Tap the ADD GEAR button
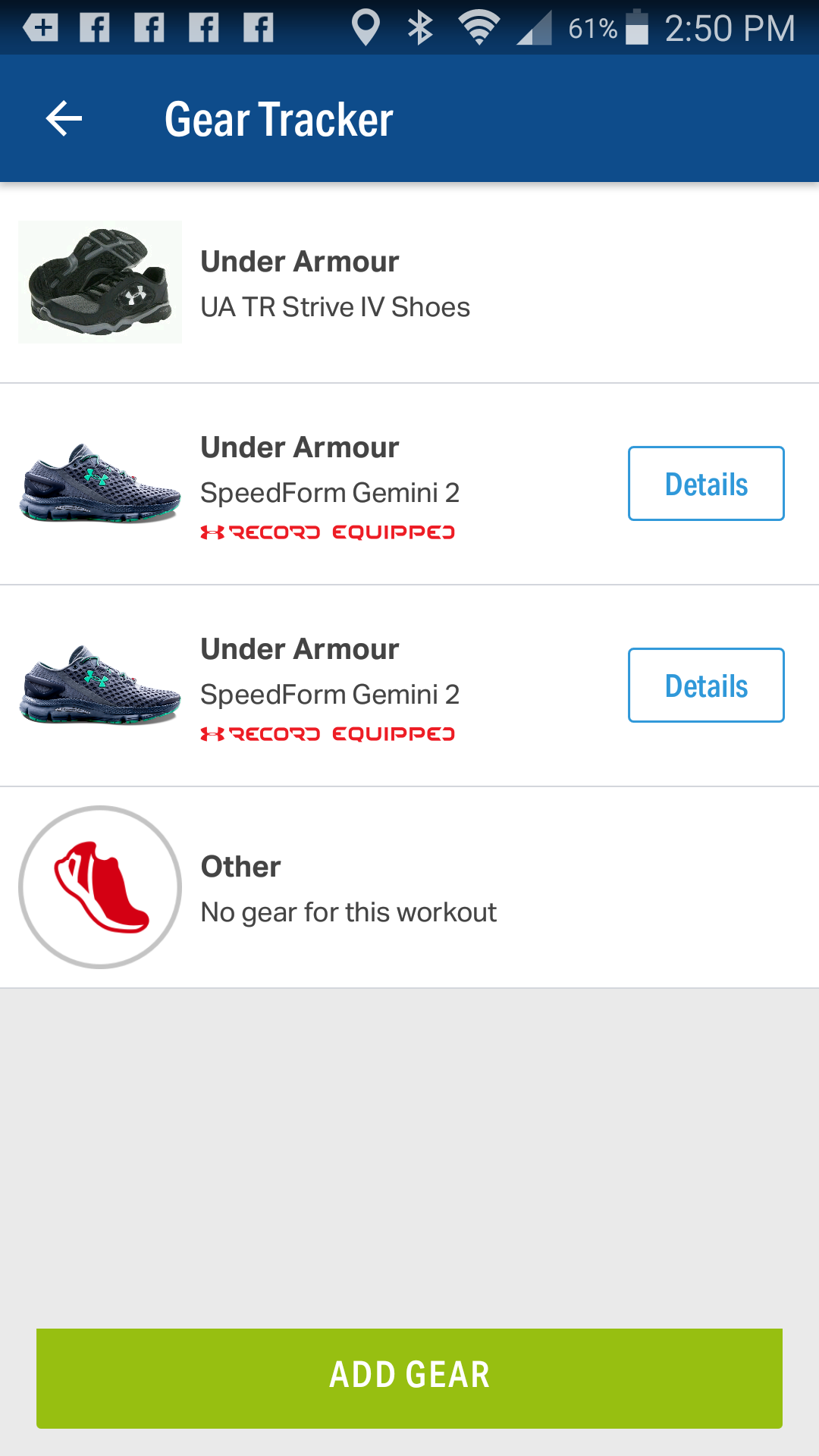Screen dimensions: 819x1456 point(409,1378)
